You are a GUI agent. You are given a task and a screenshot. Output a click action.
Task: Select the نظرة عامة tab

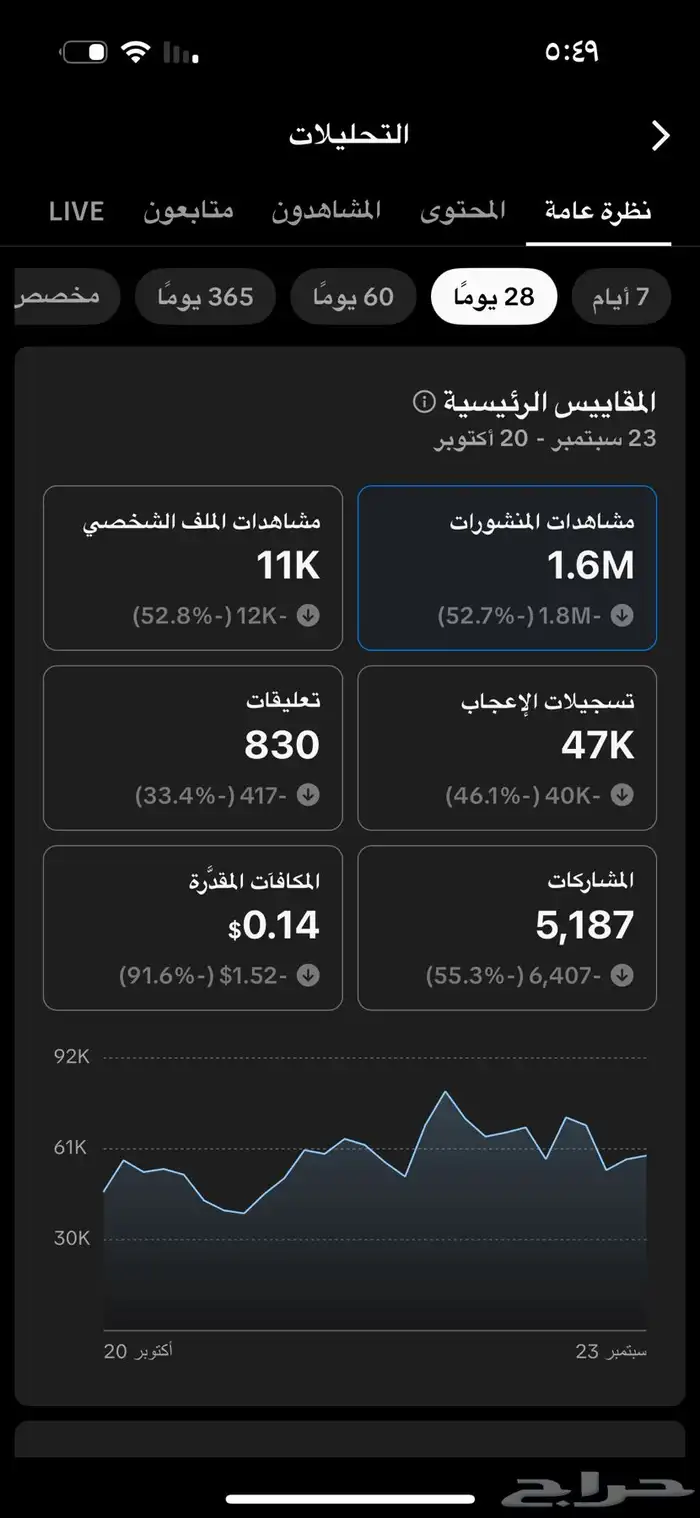598,211
